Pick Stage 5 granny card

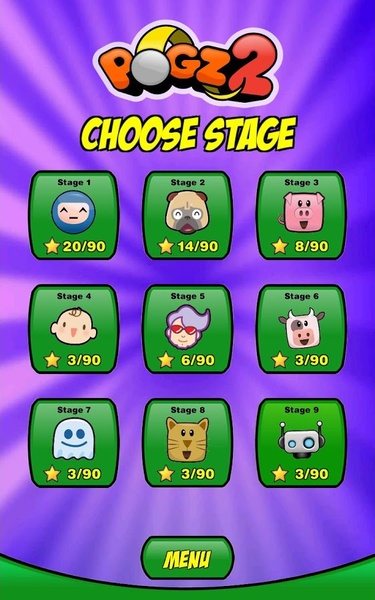(x=188, y=329)
